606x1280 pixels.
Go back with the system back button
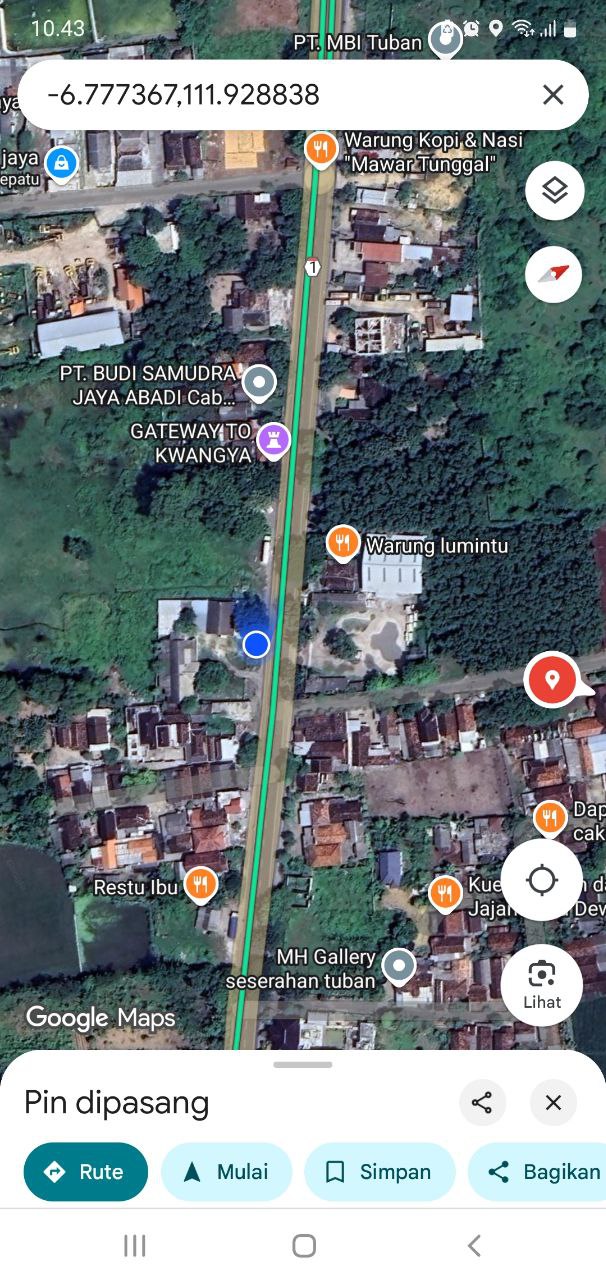(x=474, y=1245)
